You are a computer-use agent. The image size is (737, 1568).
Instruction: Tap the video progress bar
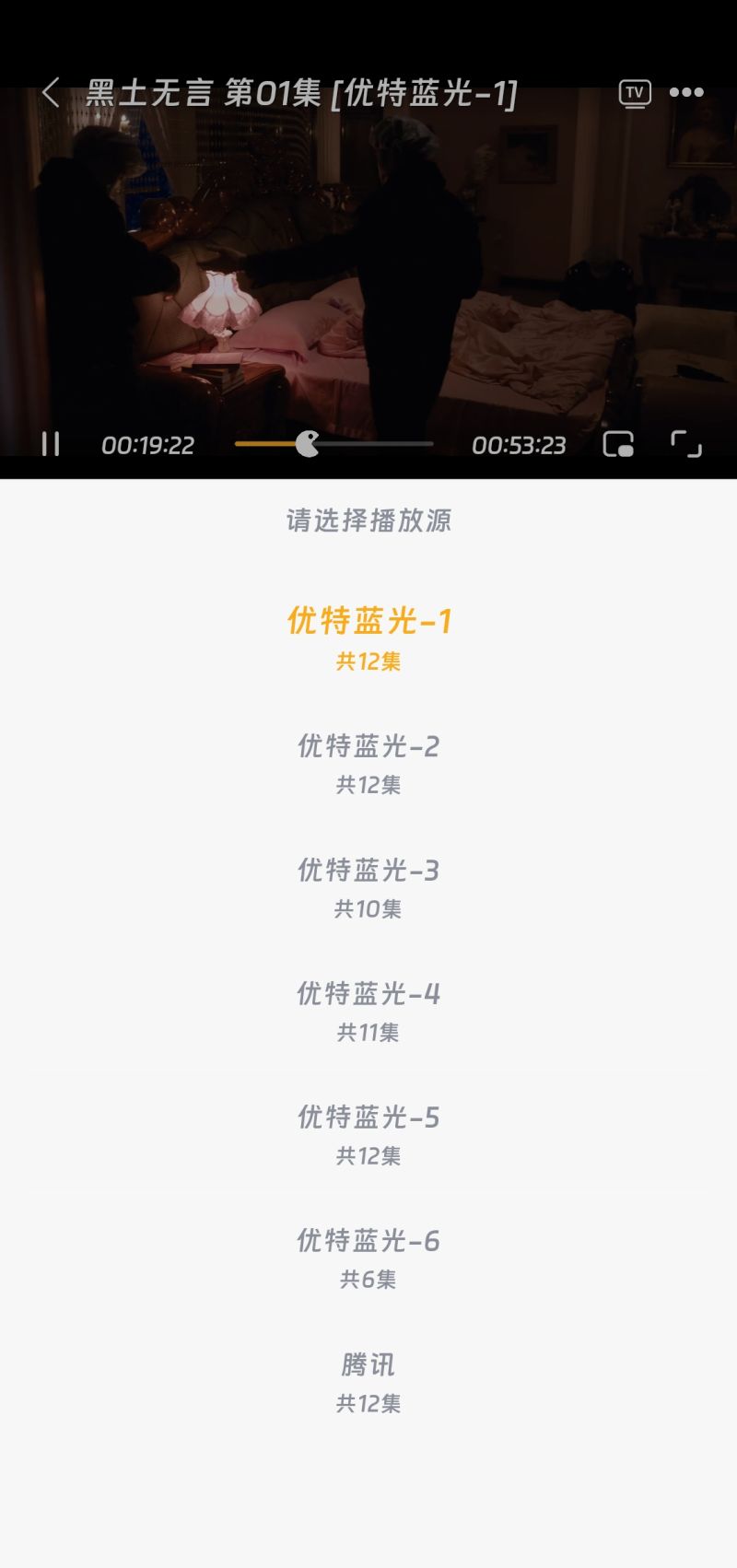click(333, 444)
